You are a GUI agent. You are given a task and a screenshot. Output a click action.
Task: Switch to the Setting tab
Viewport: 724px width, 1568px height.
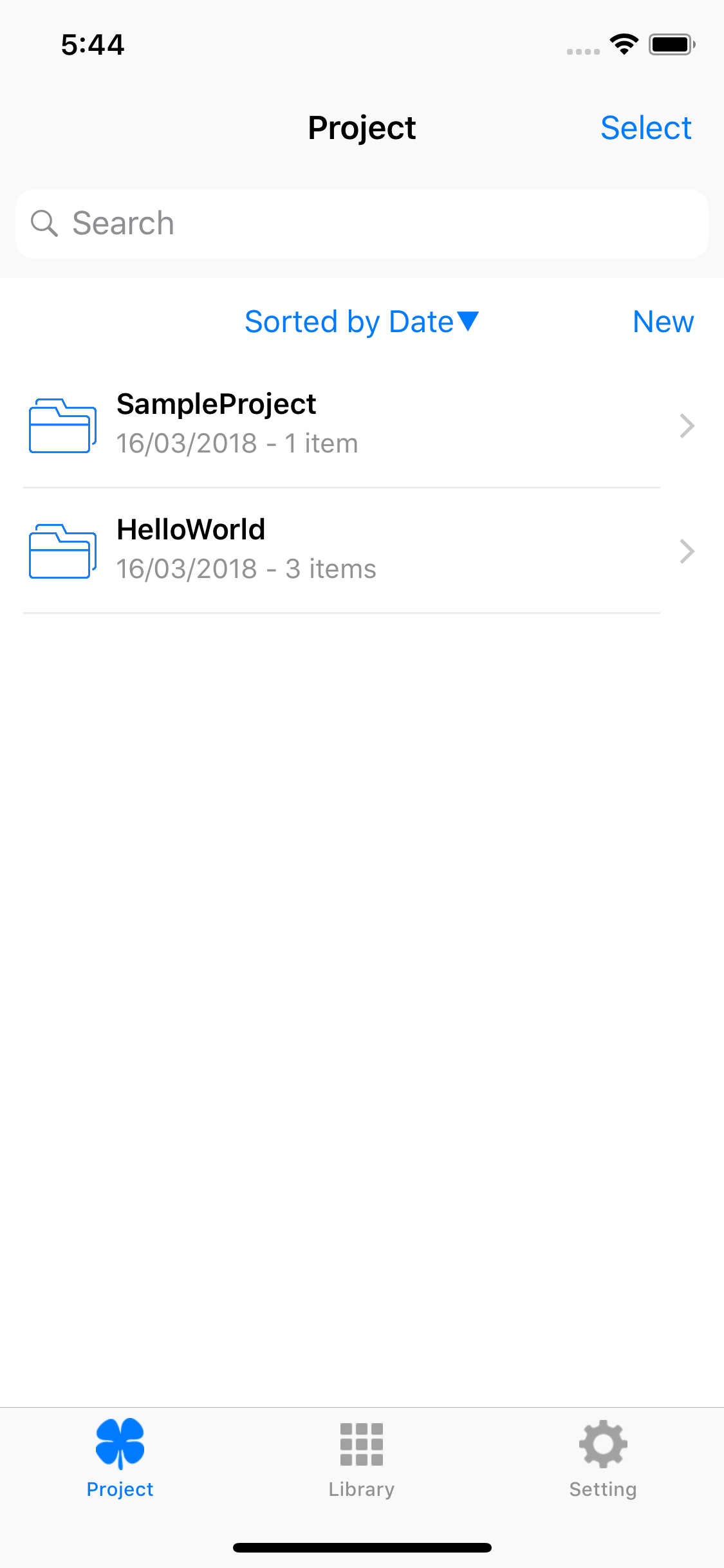pos(603,1459)
